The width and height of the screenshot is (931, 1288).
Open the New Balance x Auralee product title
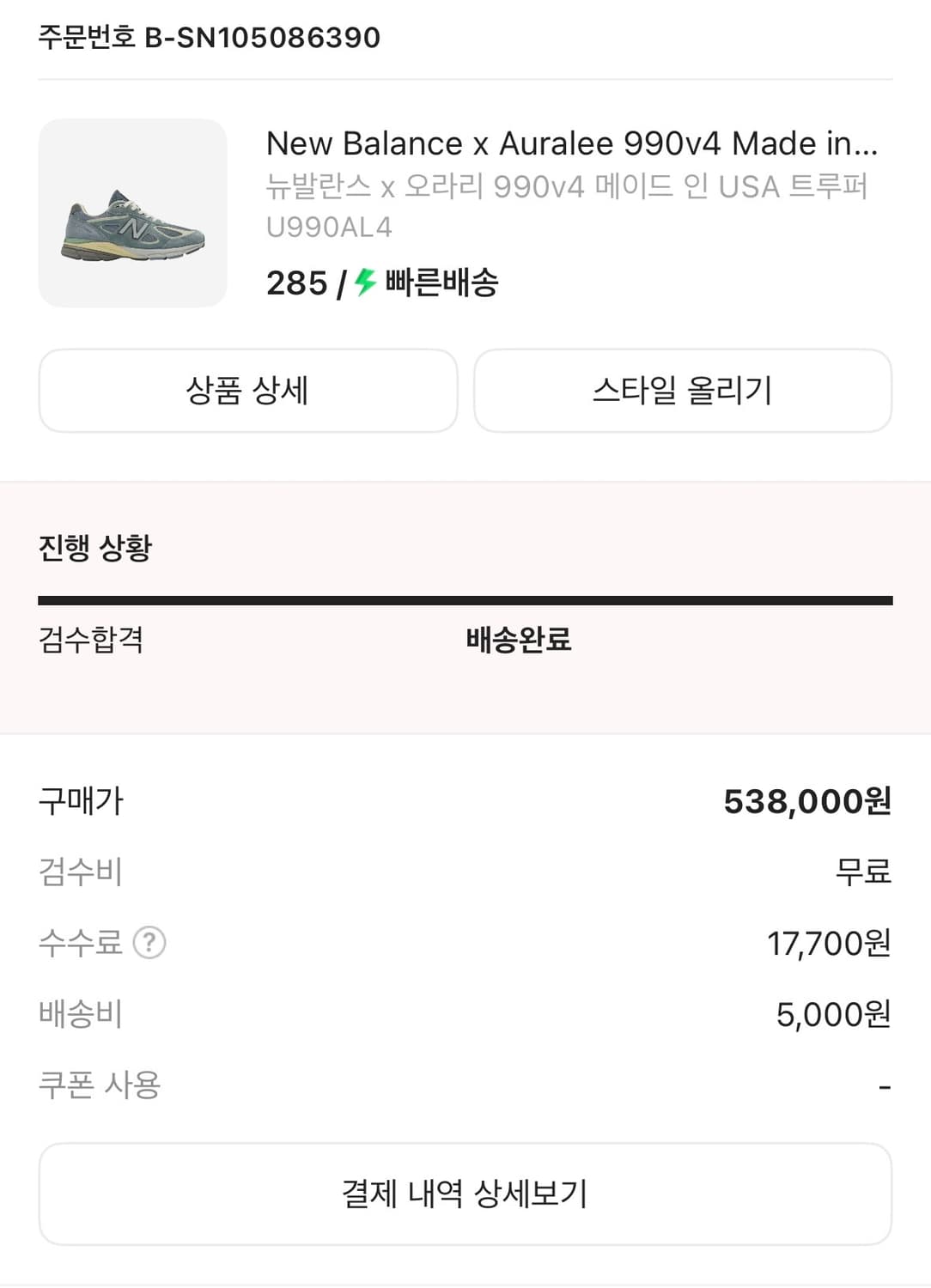point(569,144)
